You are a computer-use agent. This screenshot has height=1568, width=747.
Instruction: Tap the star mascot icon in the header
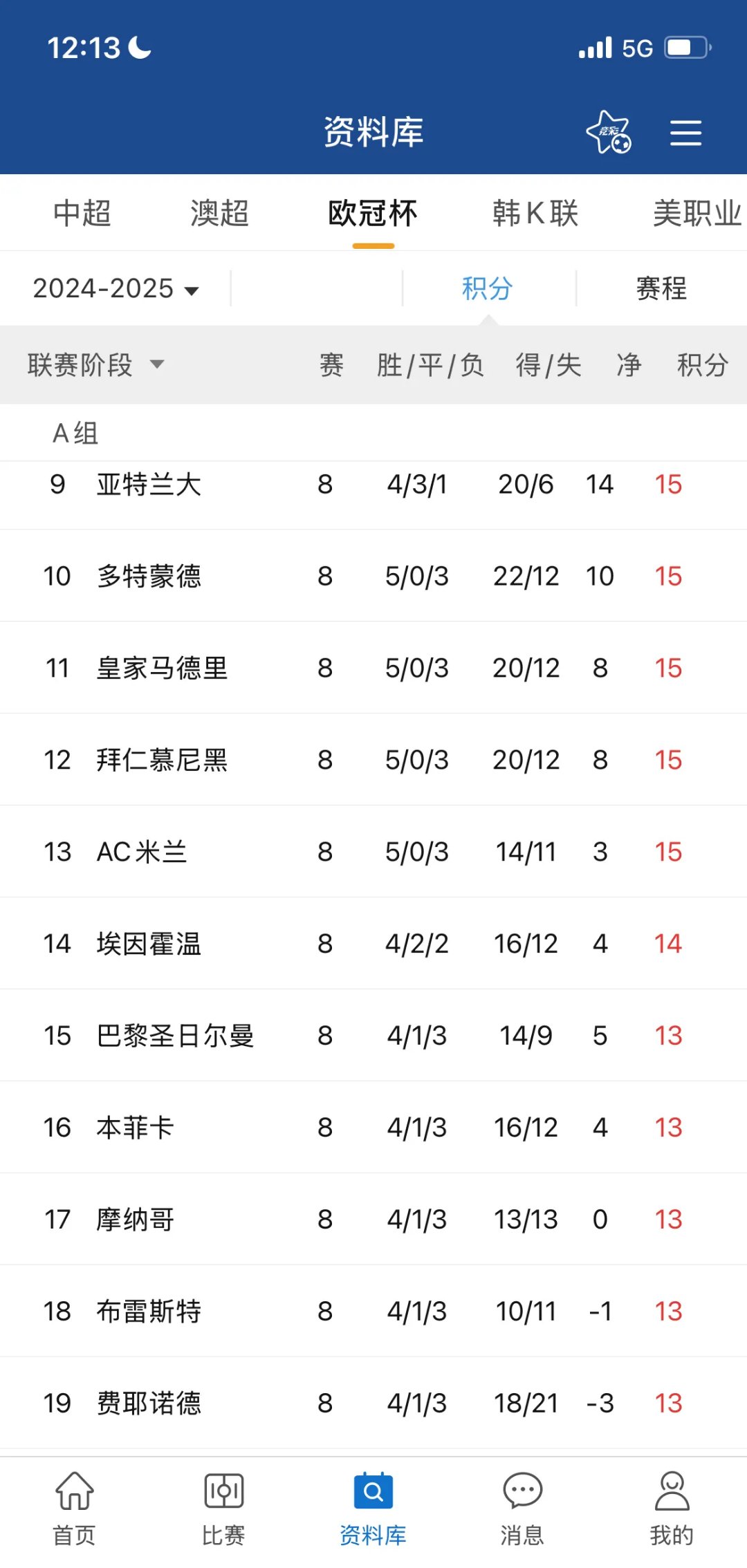pyautogui.click(x=609, y=131)
